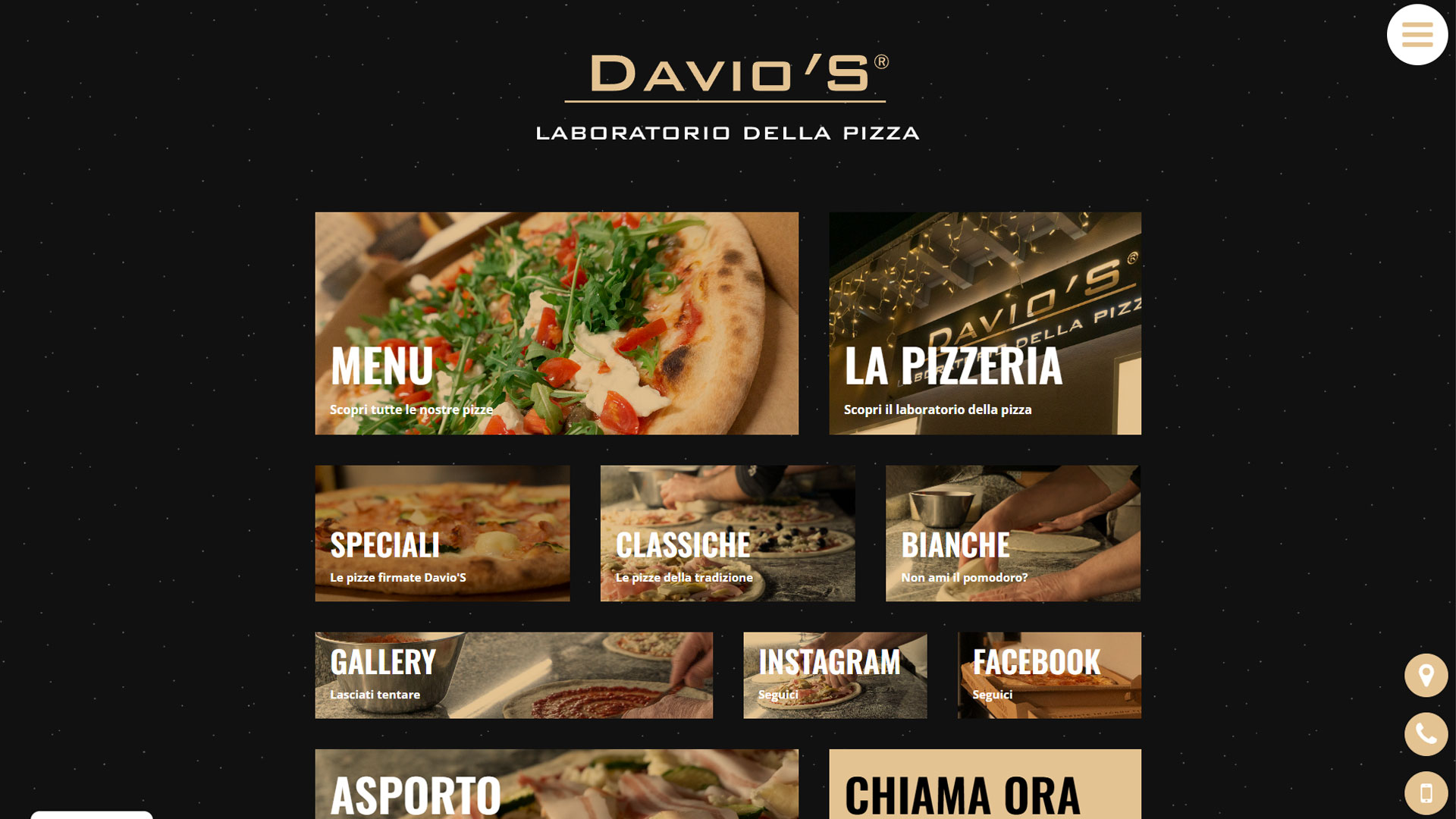Open the MENU pizza tile
The image size is (1456, 819).
556,323
